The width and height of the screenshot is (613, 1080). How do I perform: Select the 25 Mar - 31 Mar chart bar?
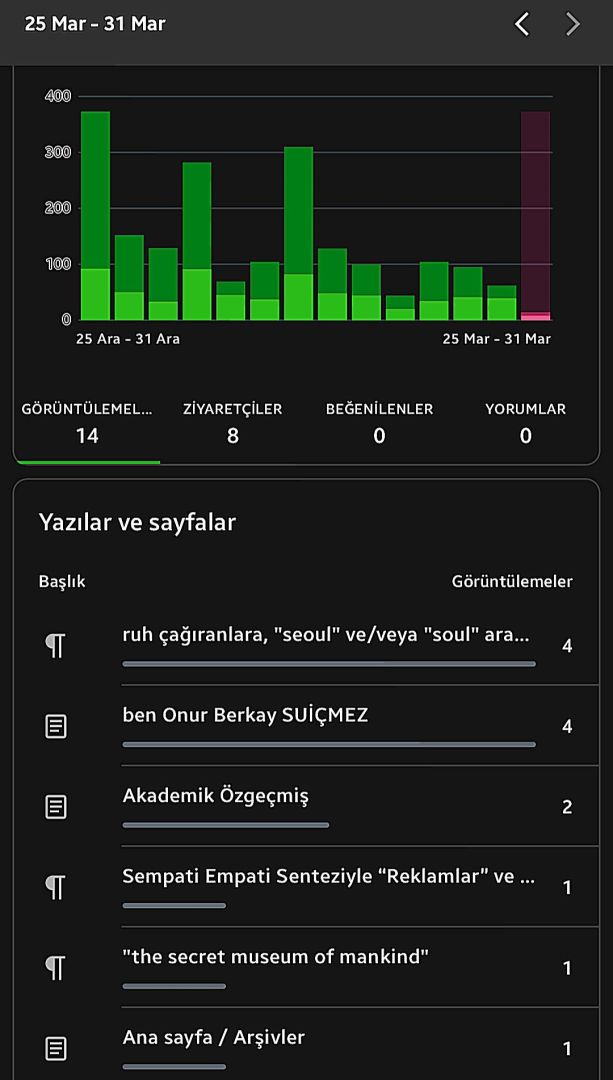click(535, 216)
